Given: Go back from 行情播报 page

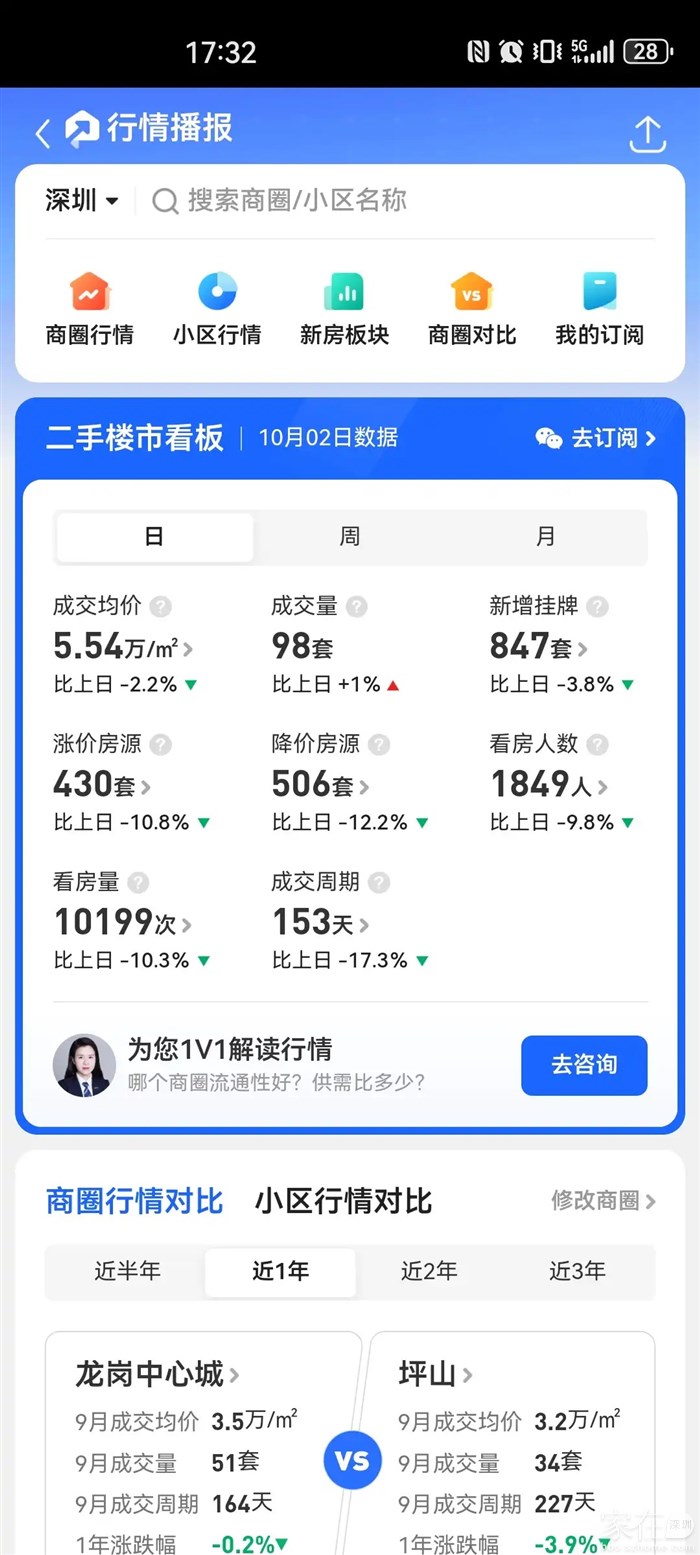Looking at the screenshot, I should pos(43,133).
